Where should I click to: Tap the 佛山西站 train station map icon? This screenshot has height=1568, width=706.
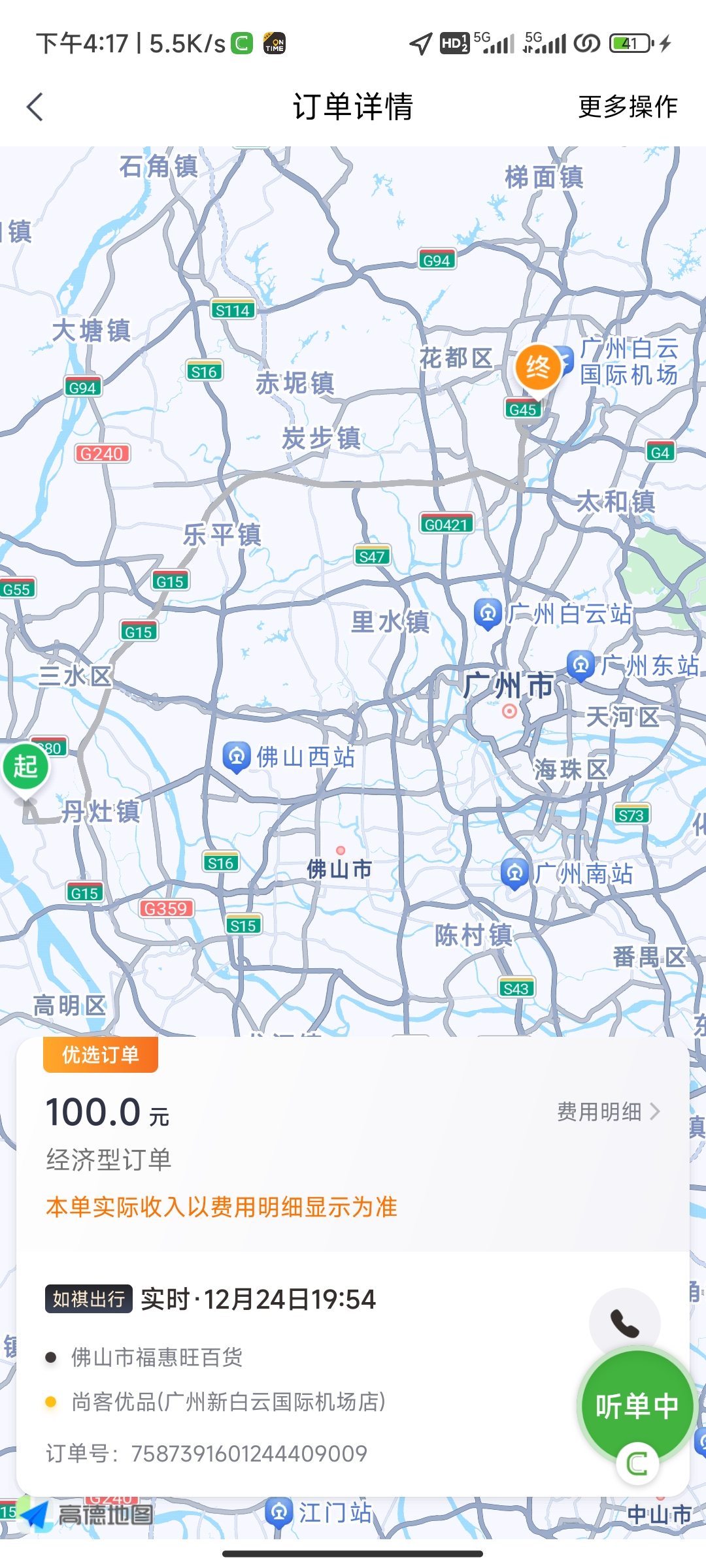(x=237, y=756)
